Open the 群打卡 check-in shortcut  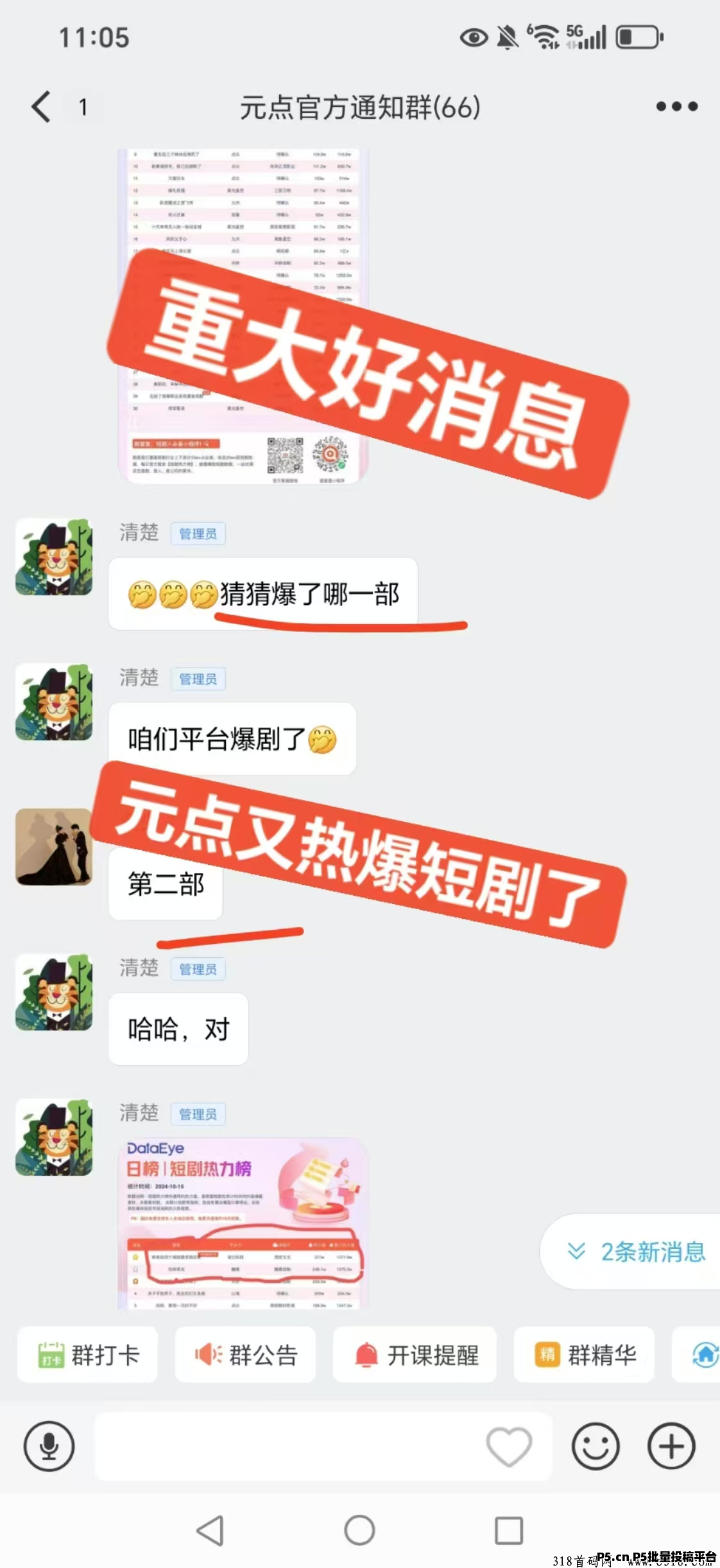point(88,1355)
